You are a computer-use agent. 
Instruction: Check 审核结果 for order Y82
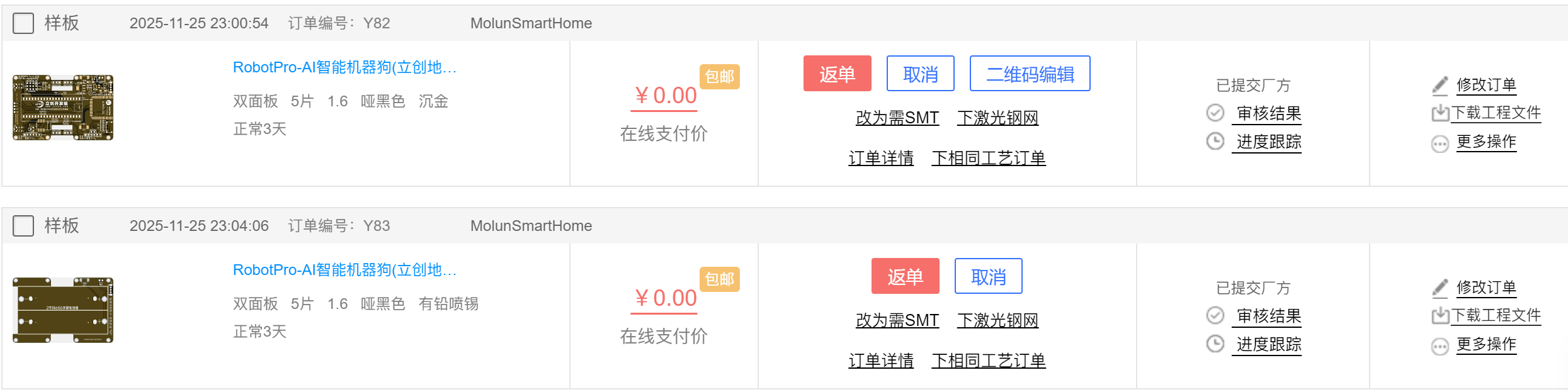(1268, 113)
